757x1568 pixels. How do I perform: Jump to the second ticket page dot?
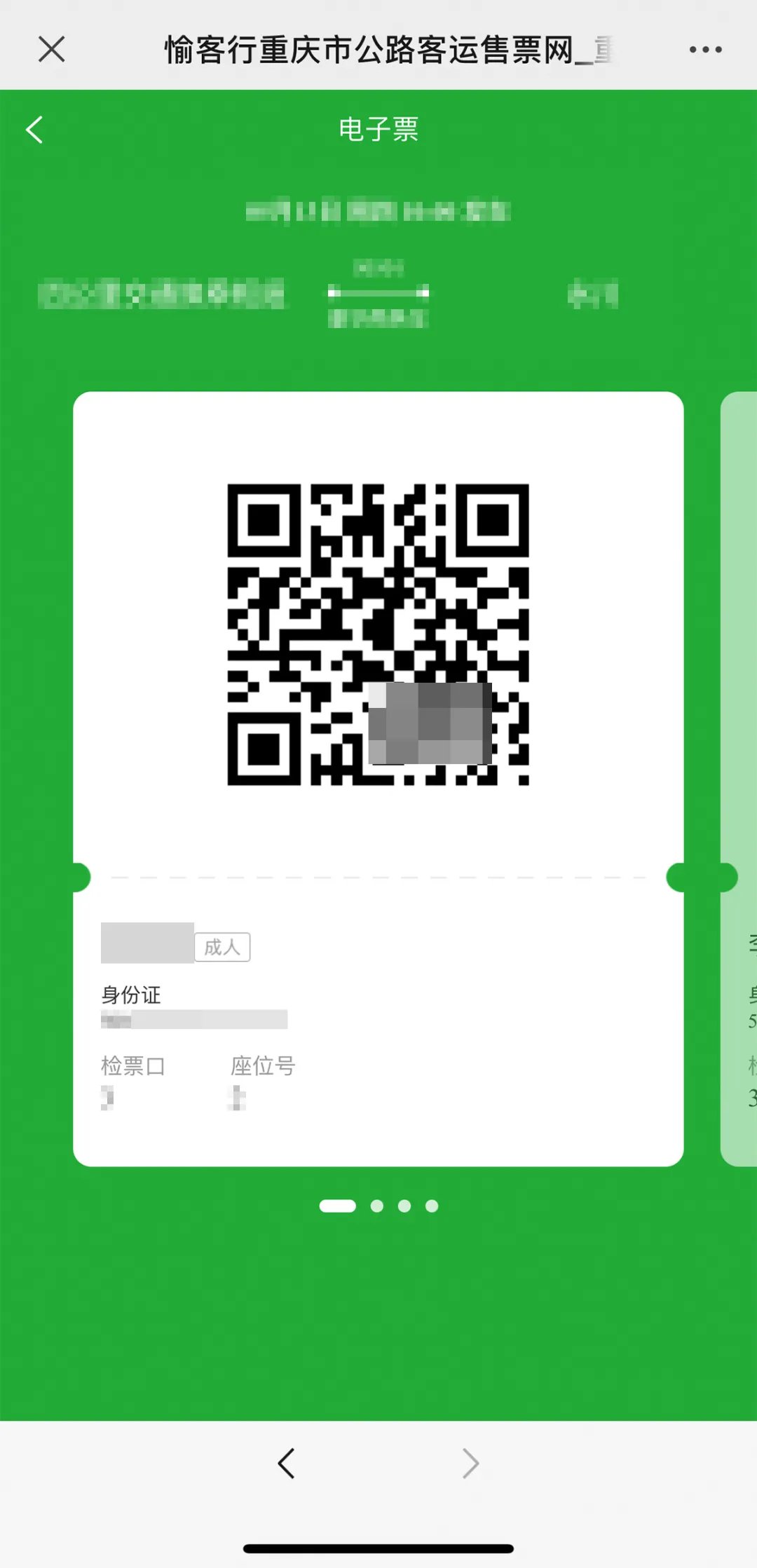pyautogui.click(x=377, y=1206)
